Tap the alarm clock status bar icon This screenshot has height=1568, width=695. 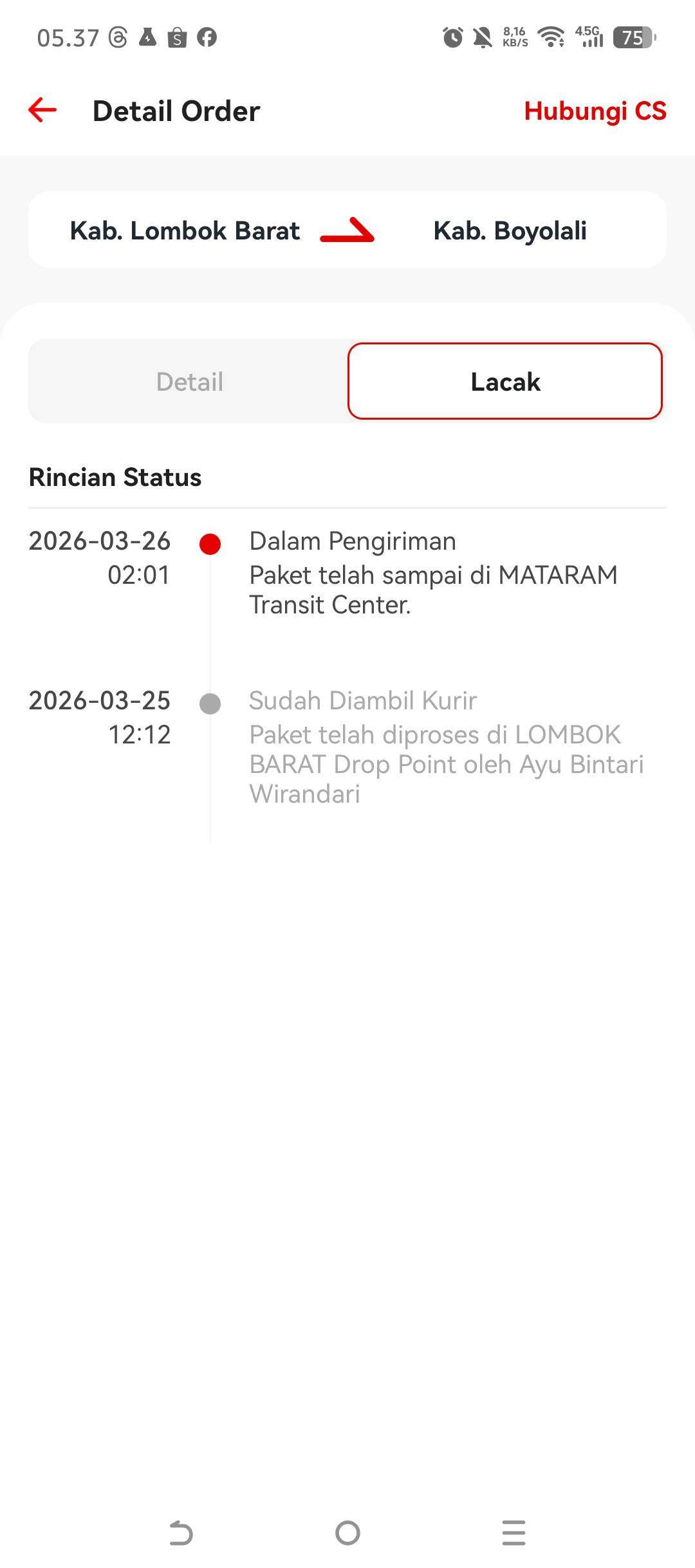pos(454,37)
